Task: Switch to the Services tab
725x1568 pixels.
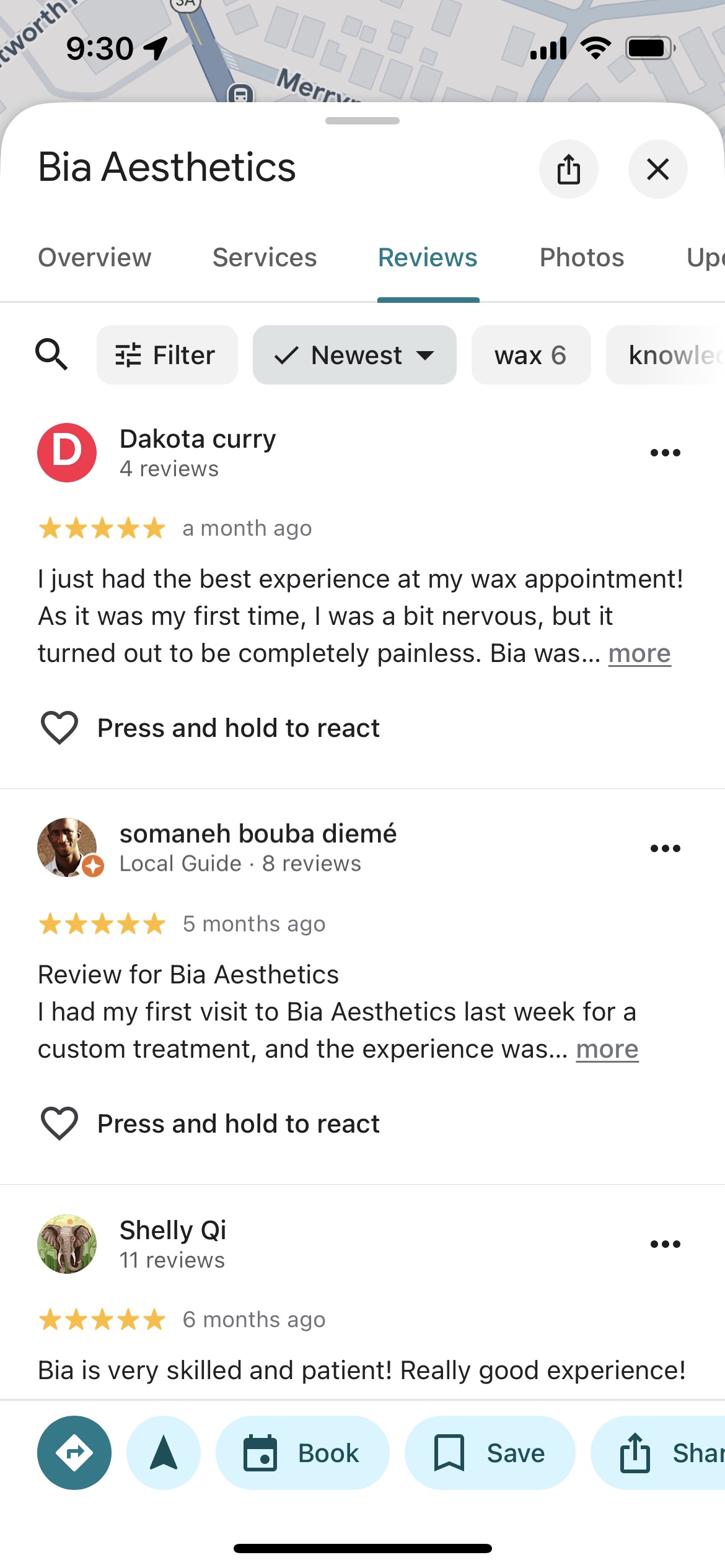Action: click(x=265, y=258)
